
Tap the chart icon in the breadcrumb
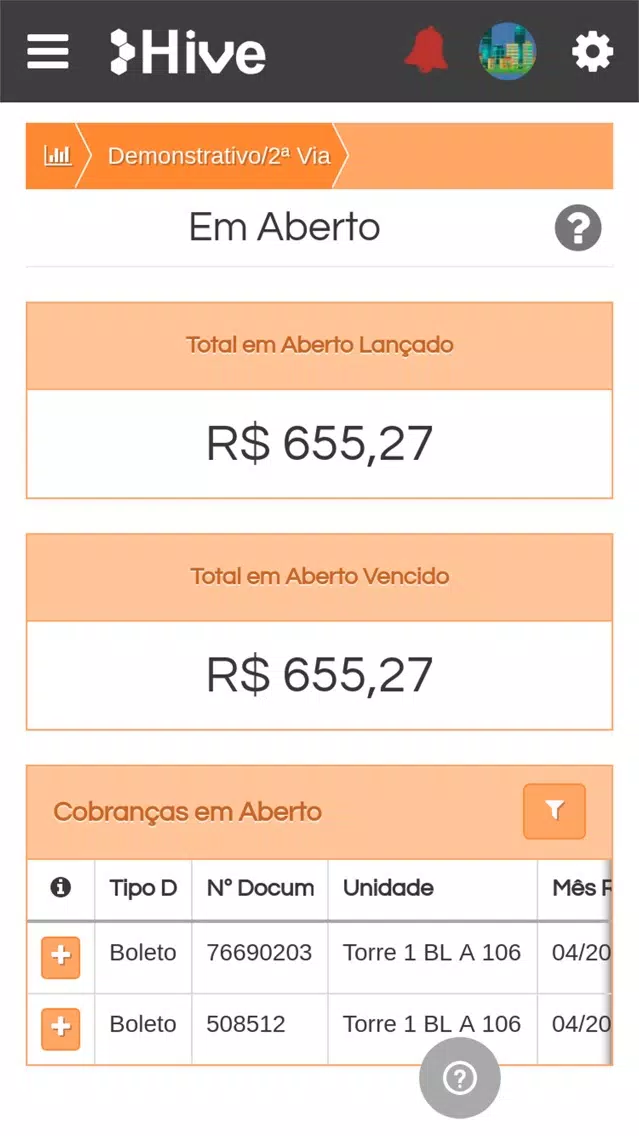click(58, 155)
